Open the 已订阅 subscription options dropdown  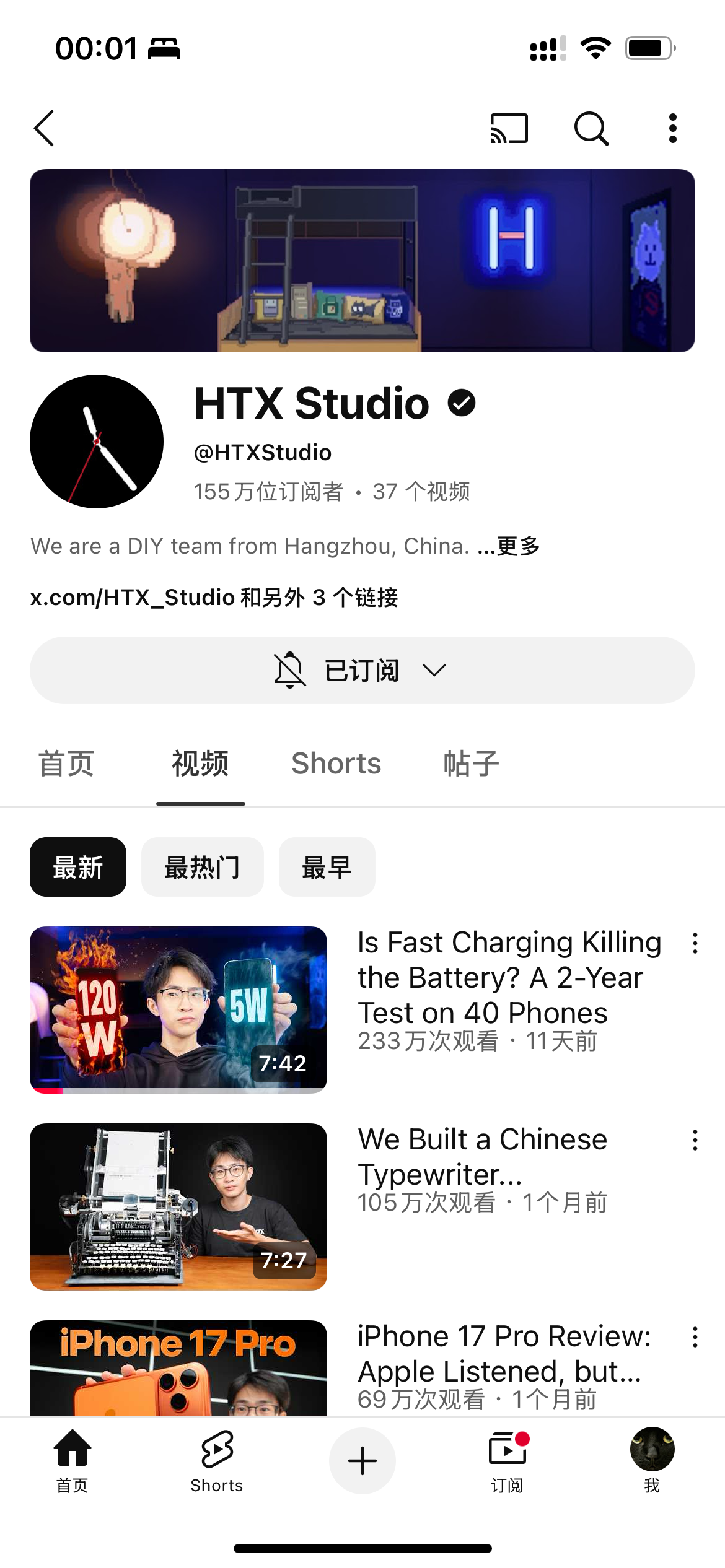(362, 670)
